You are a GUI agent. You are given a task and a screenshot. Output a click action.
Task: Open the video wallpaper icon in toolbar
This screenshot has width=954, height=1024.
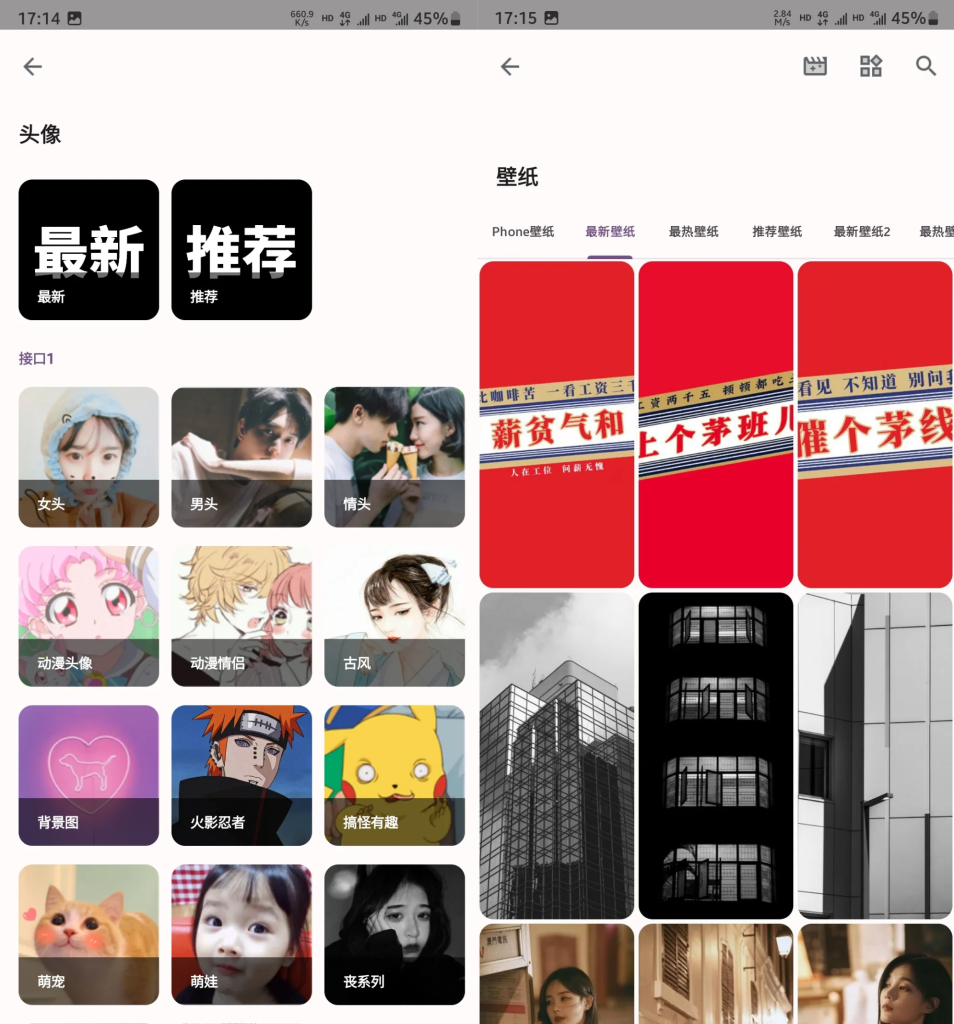pos(815,67)
